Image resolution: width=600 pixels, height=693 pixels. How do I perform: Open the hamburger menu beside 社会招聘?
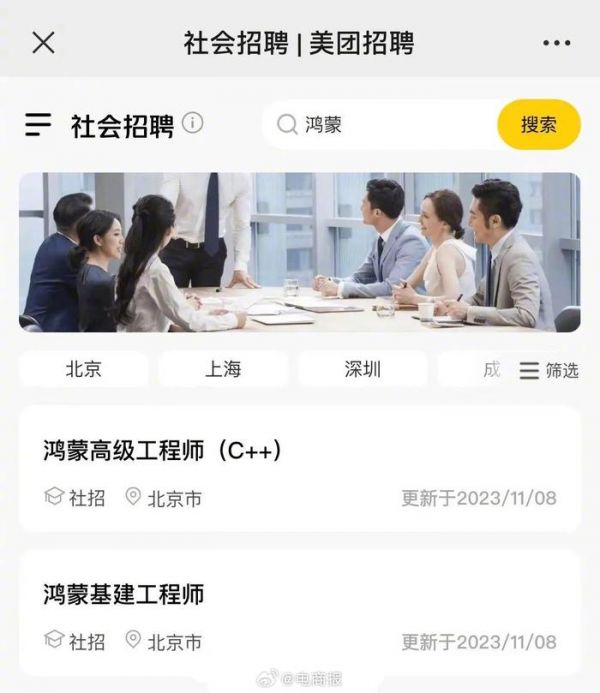pyautogui.click(x=38, y=124)
